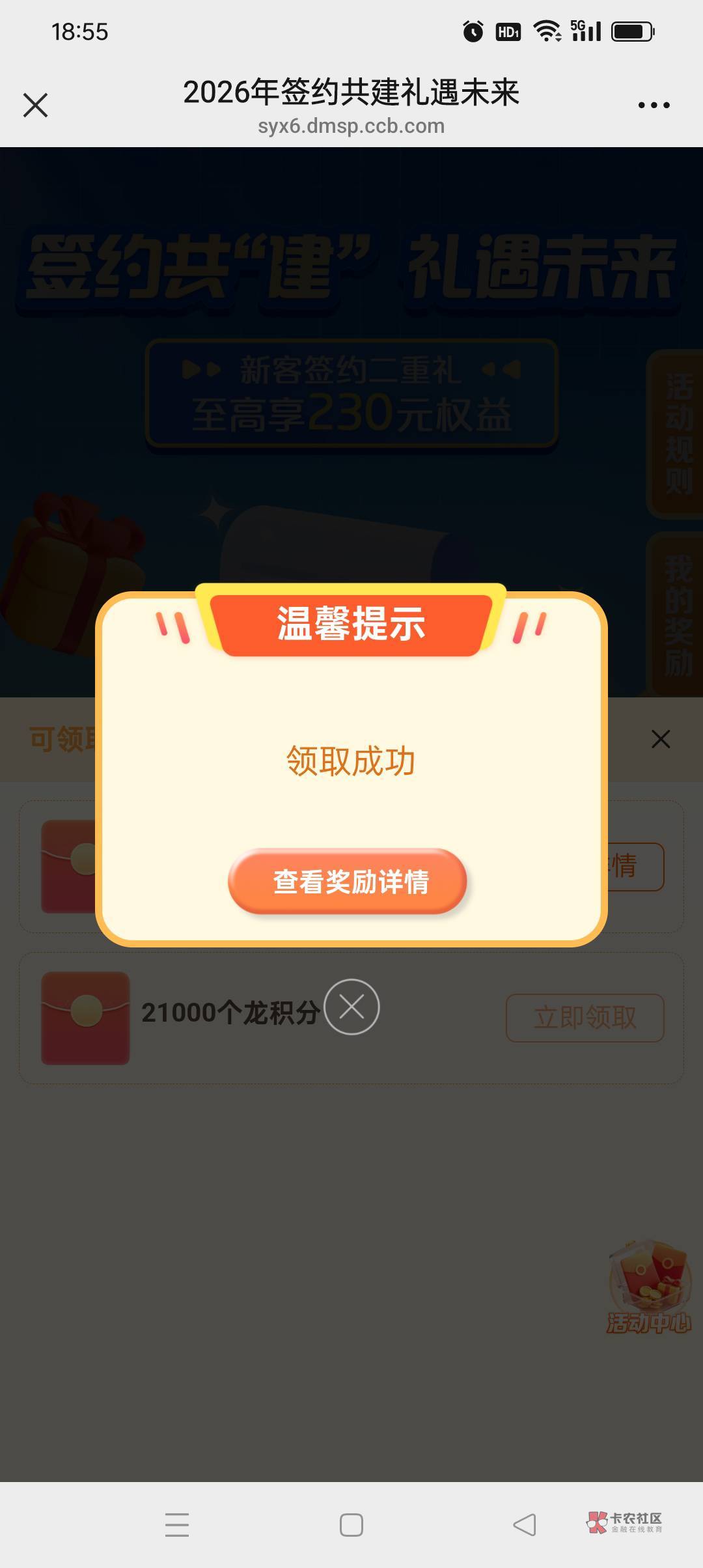Screen dimensions: 703x1568
Task: Open 我的奖励 side tab
Action: (676, 615)
